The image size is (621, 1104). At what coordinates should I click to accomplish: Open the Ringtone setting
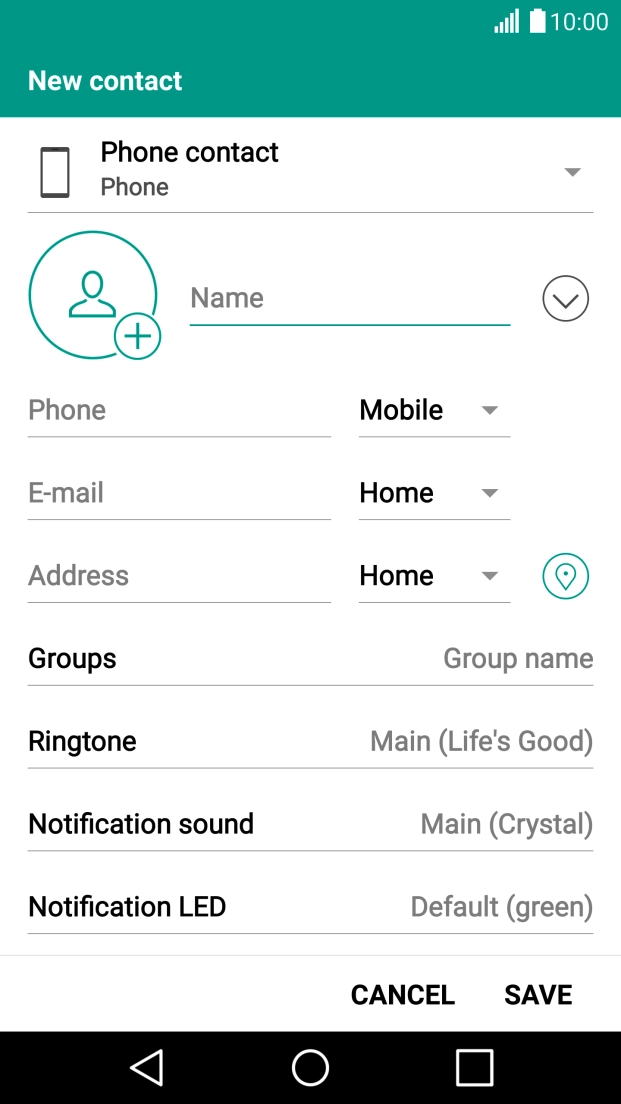tap(310, 742)
